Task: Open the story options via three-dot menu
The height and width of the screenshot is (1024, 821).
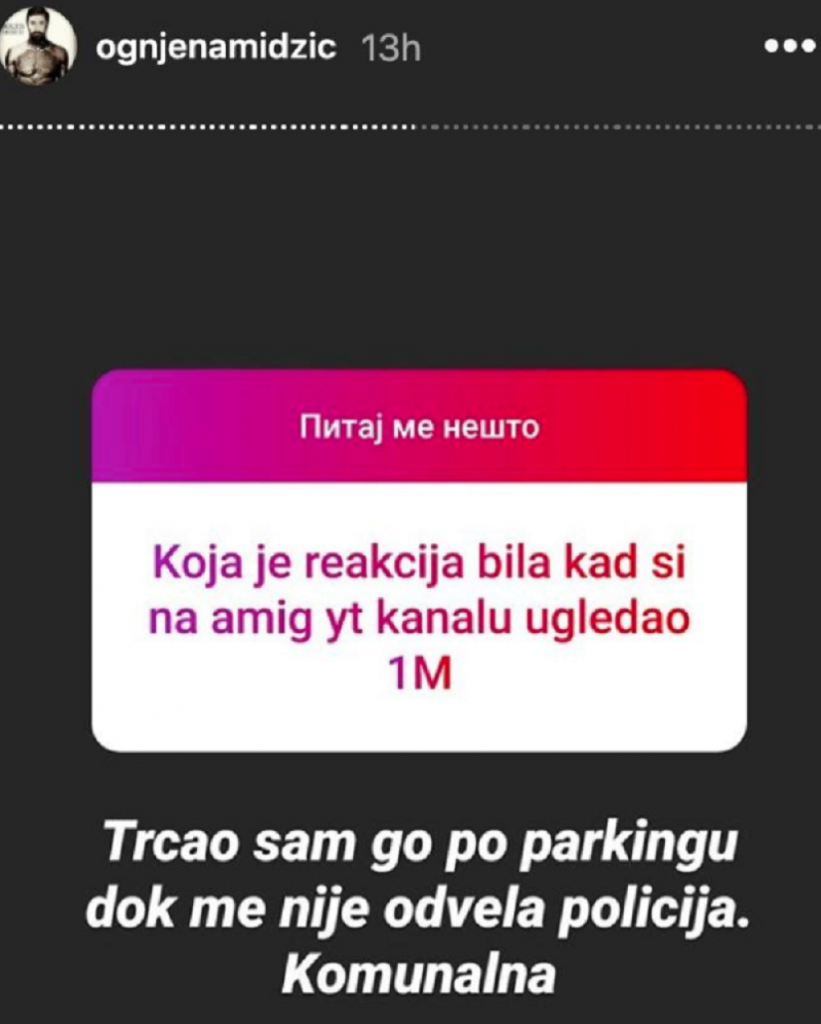Action: pos(789,45)
